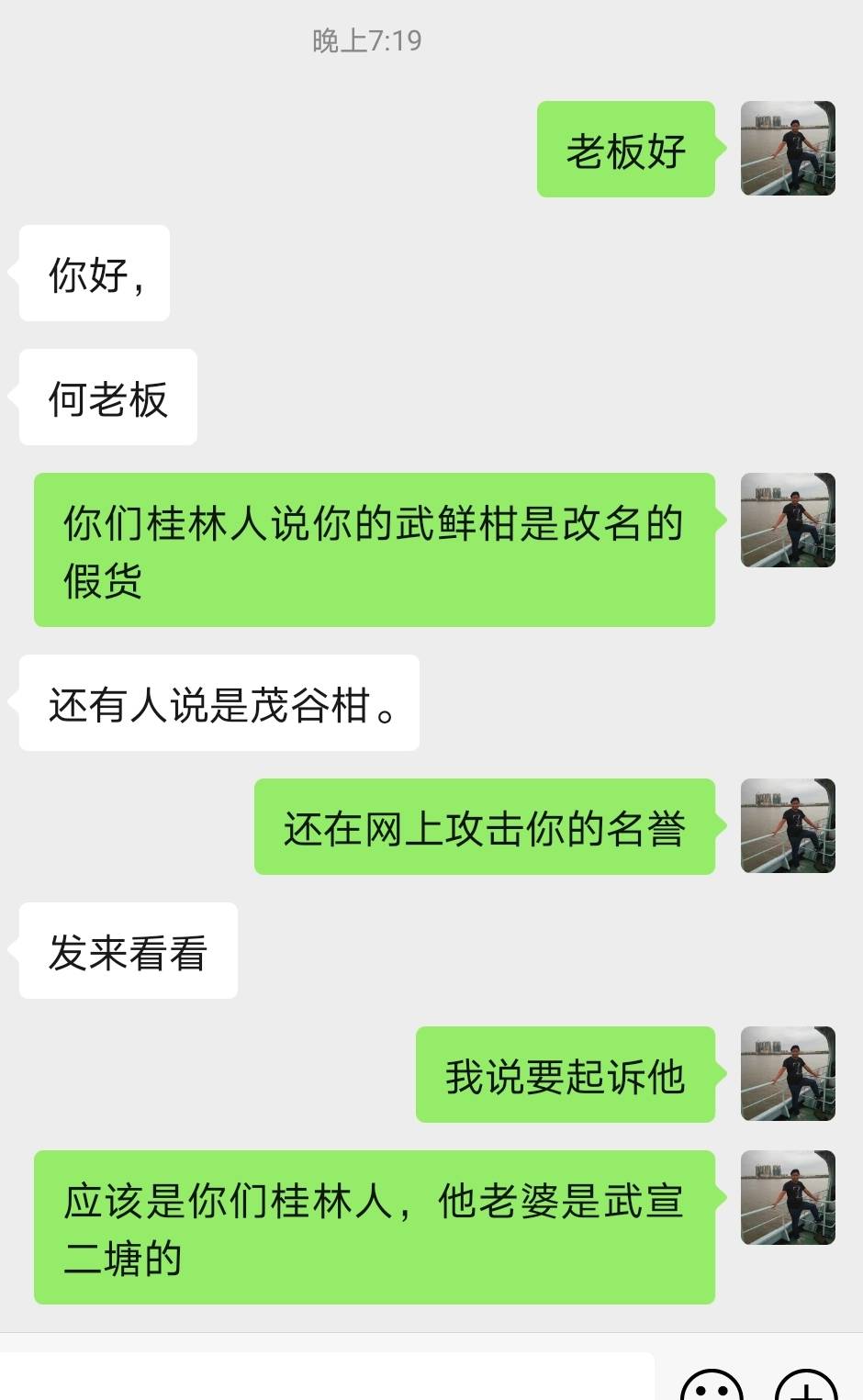Tap avatar beside 还在网上攻击你的名誉
The width and height of the screenshot is (863, 1400).
pyautogui.click(x=788, y=825)
